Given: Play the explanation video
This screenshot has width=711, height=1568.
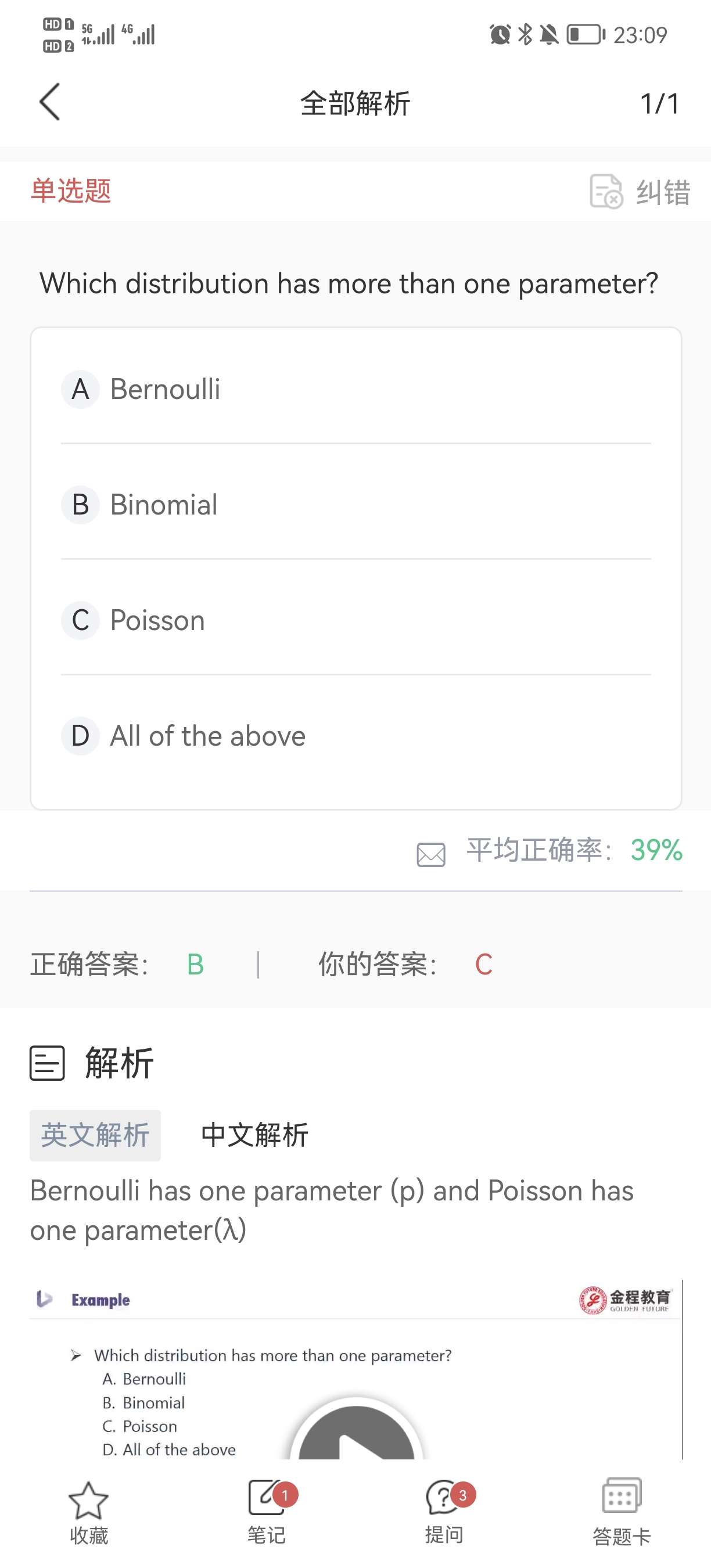Looking at the screenshot, I should pyautogui.click(x=357, y=1437).
